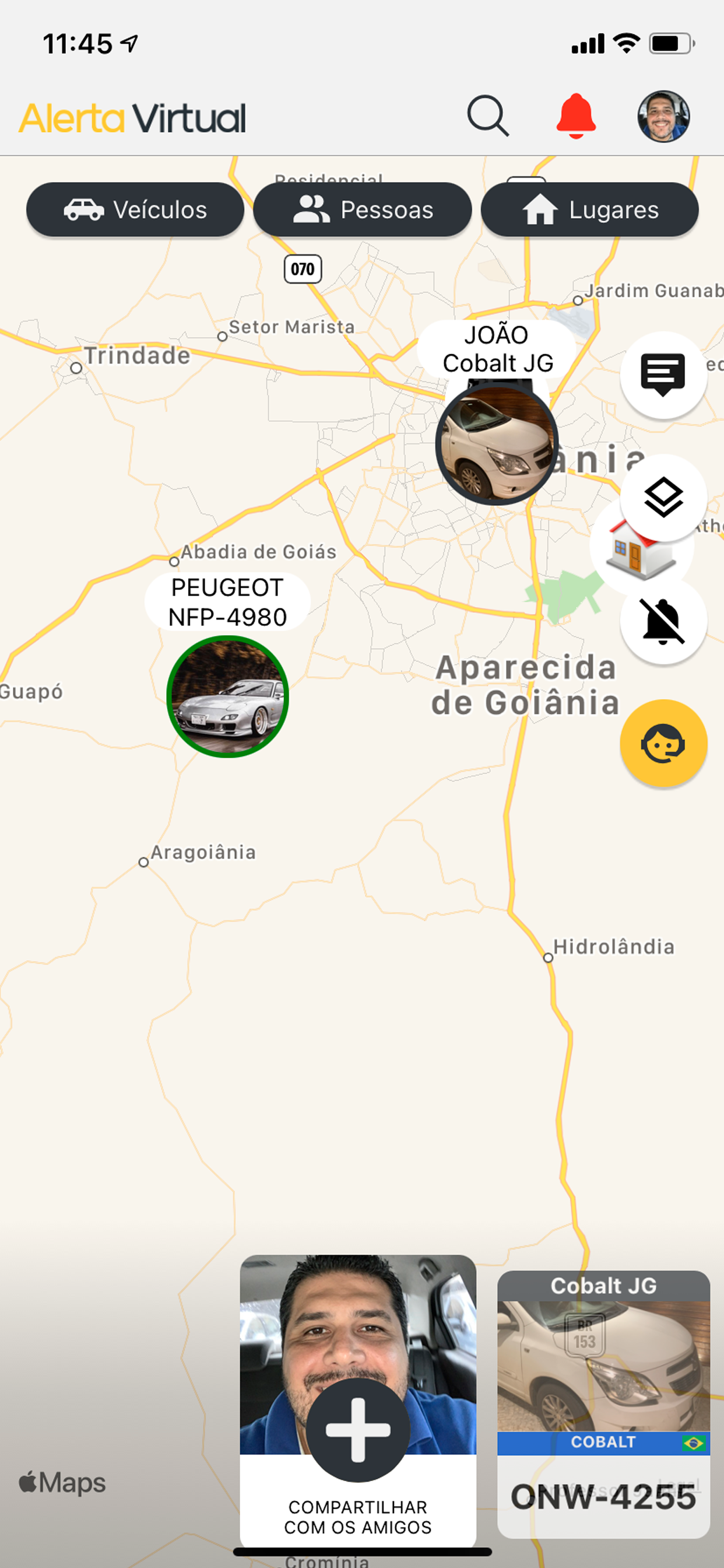Tap Compartilhar com os amigos

(358, 1515)
